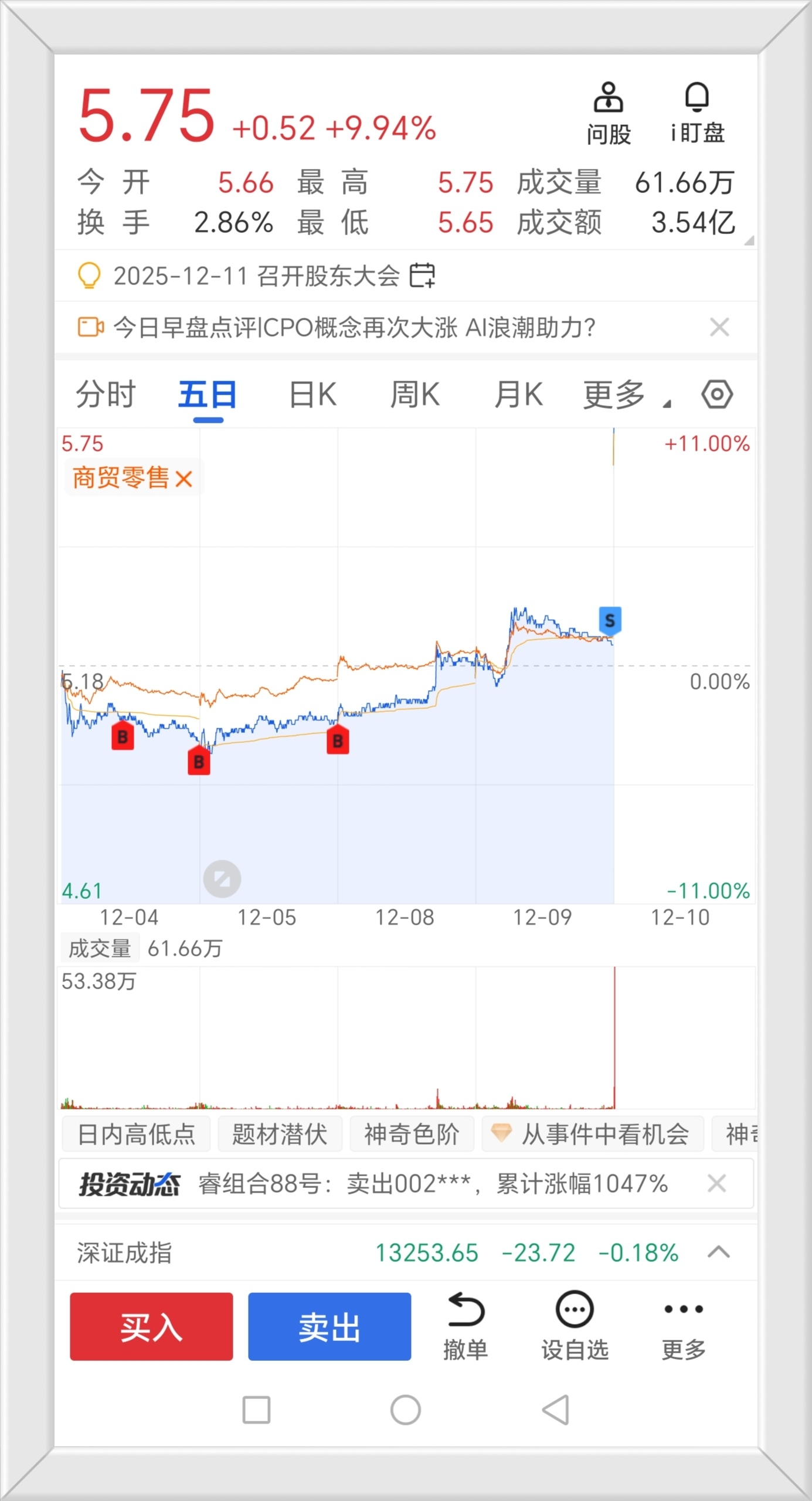Expand the 深证成指 index panel
The image size is (812, 1501).
pos(718,1253)
